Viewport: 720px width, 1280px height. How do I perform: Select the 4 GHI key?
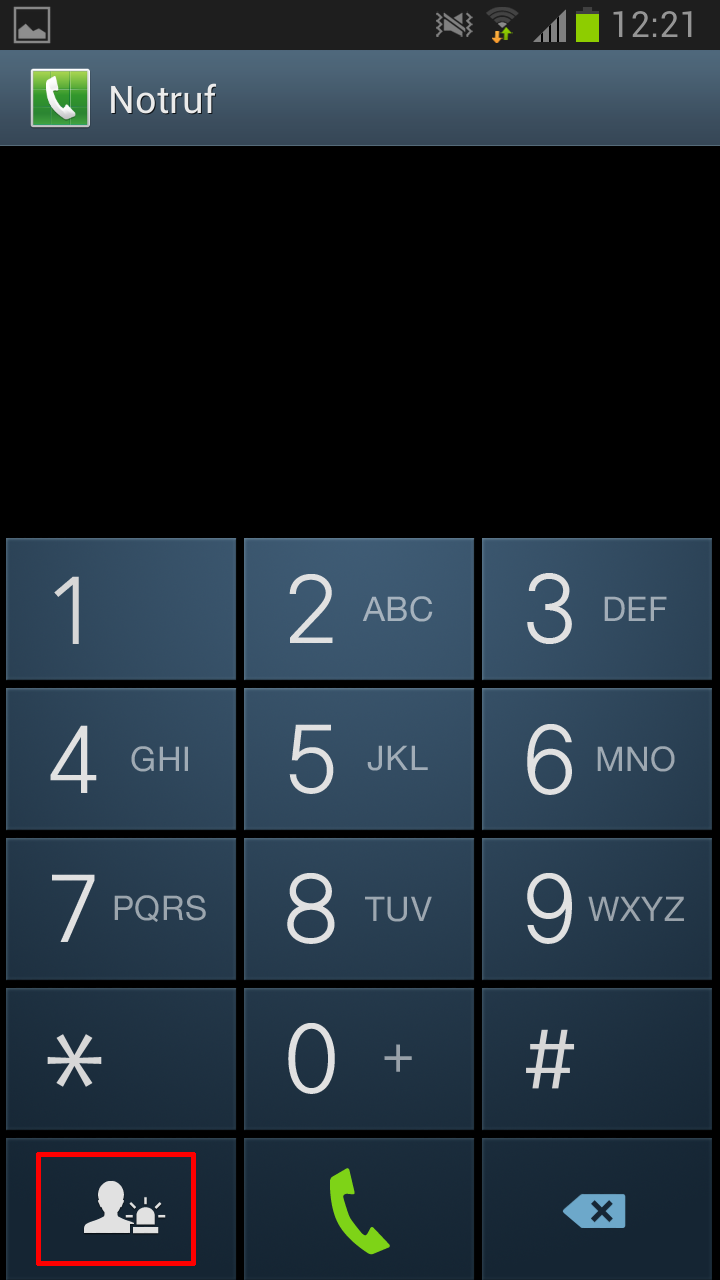tap(121, 759)
